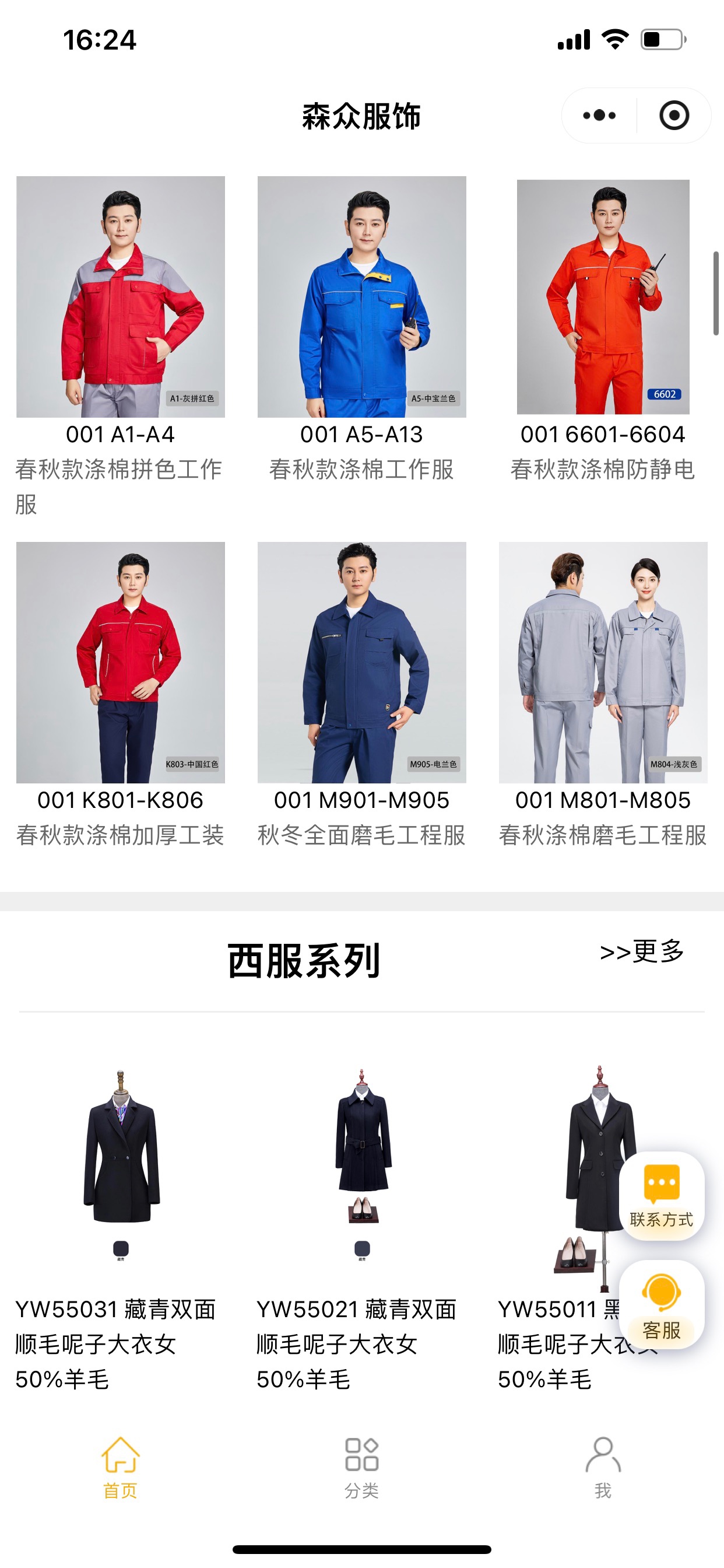View product 001 A5-A13 春秋款涤棉工作服

coord(361,297)
